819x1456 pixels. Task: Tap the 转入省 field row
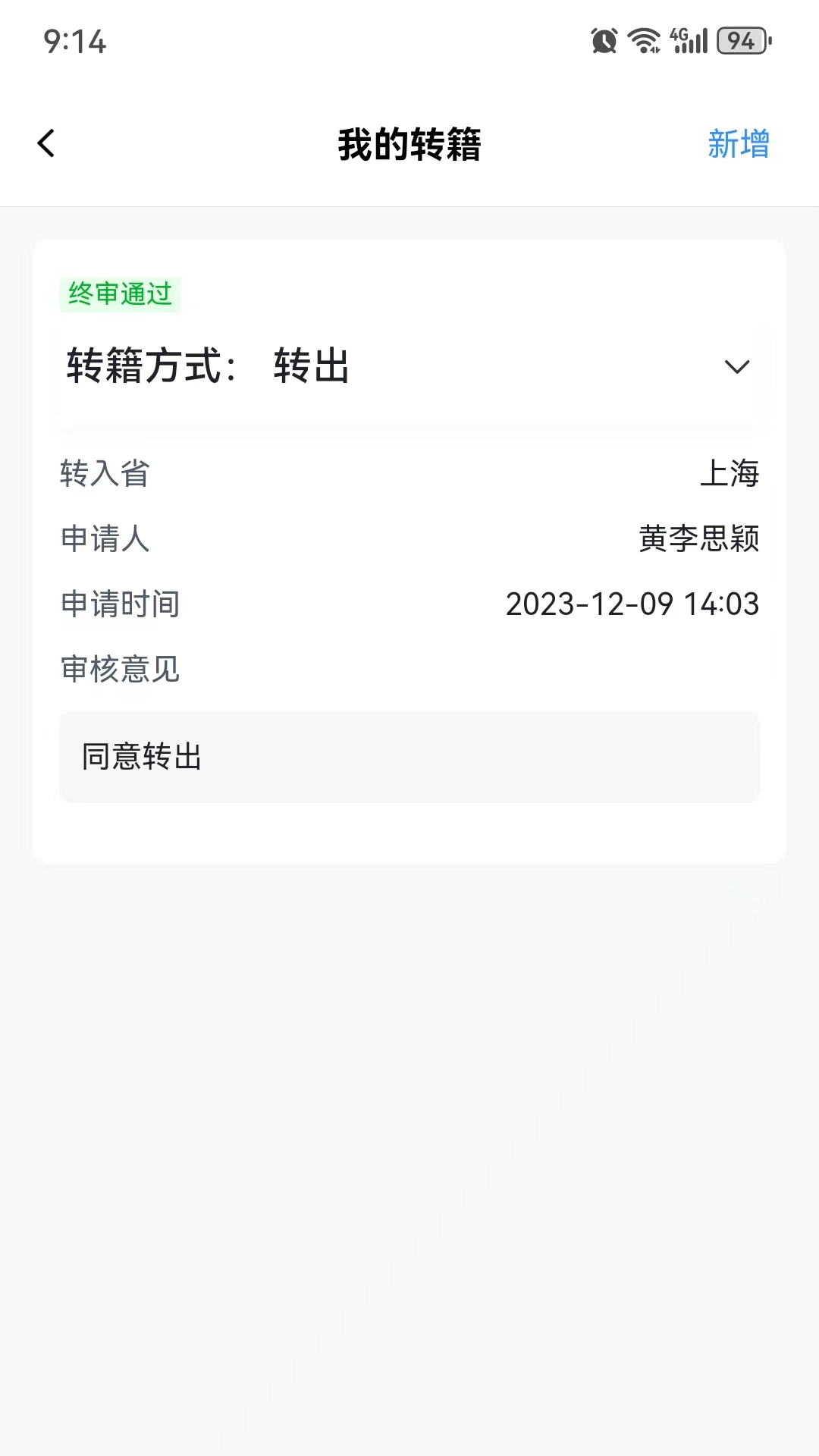[409, 475]
